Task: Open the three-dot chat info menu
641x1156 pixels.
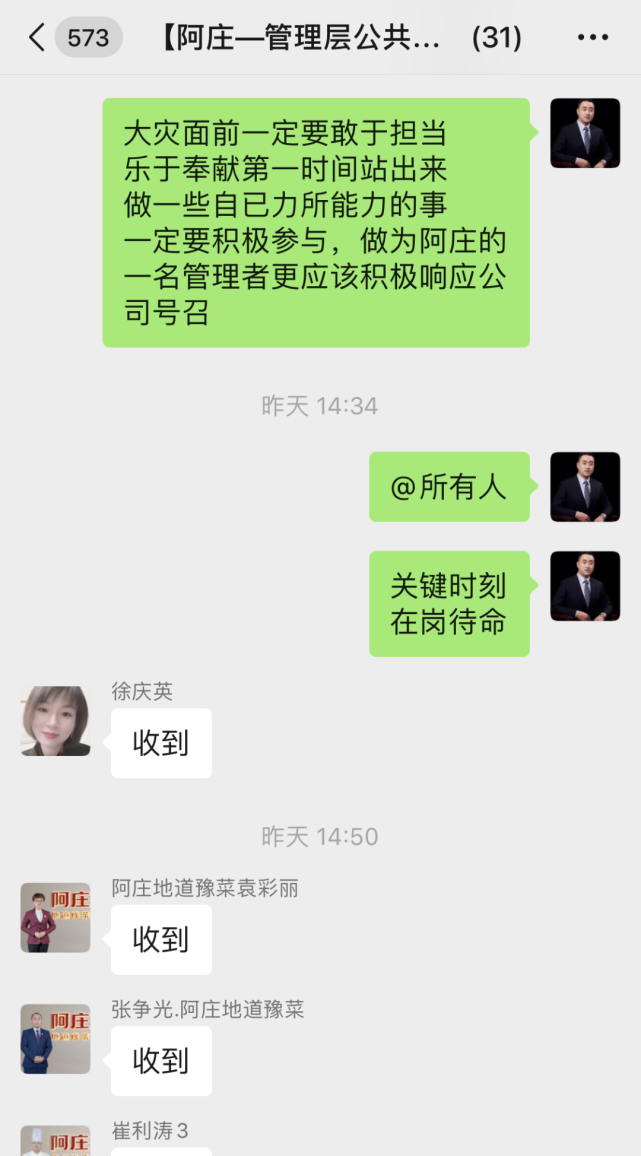Action: click(593, 37)
